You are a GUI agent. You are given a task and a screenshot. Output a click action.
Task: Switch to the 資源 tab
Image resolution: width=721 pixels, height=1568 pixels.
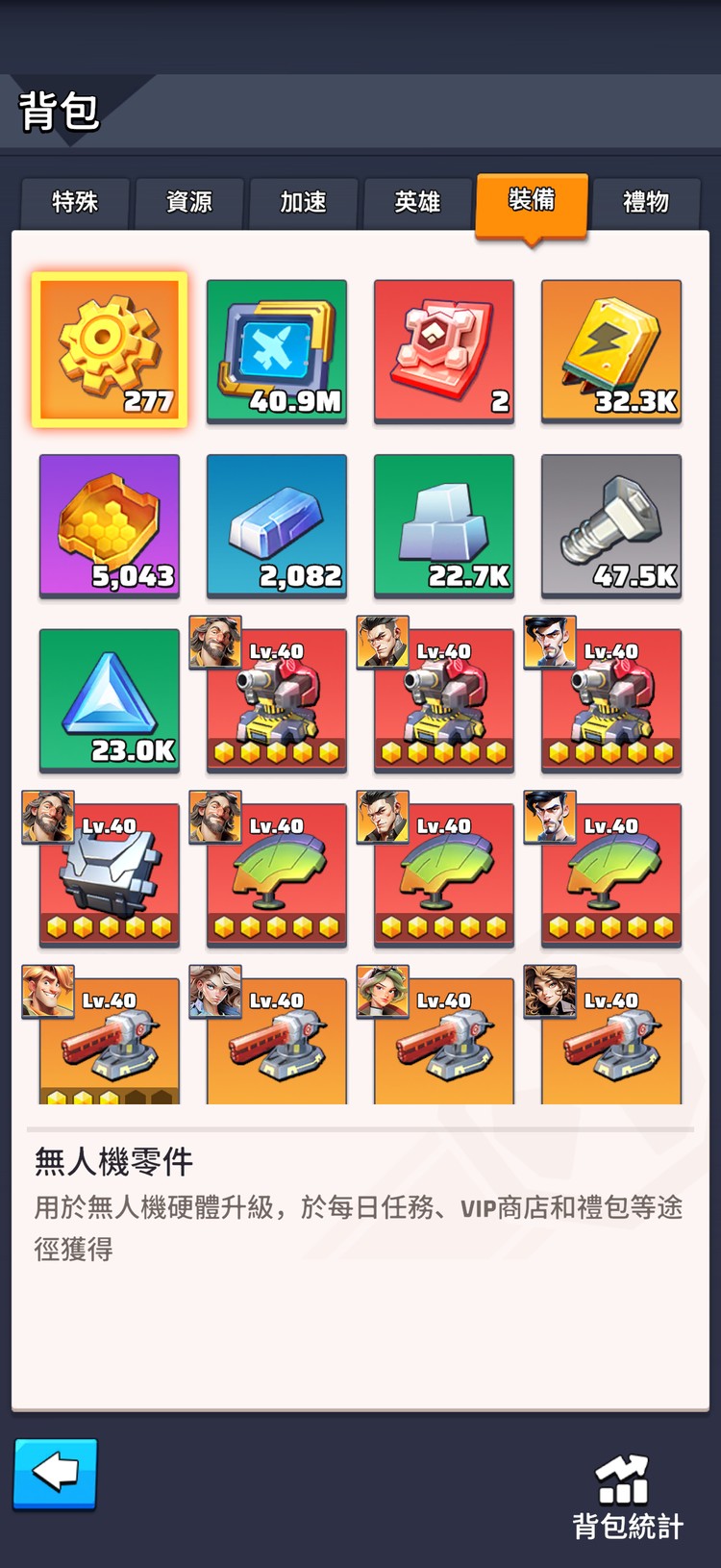(x=189, y=202)
